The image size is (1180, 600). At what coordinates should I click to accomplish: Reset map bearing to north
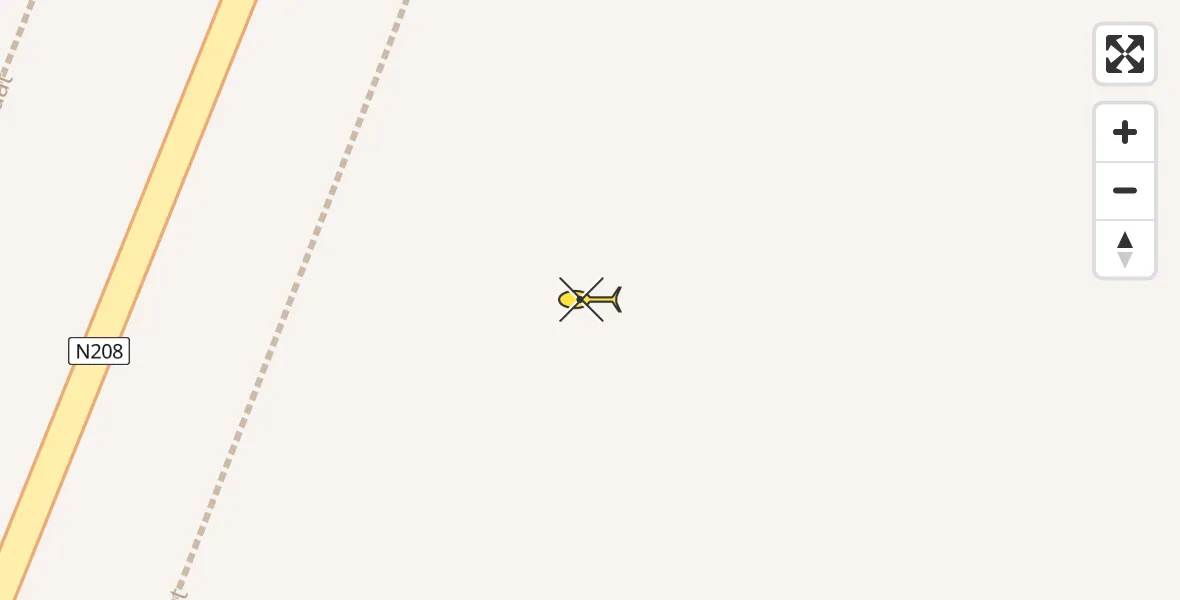point(1125,249)
